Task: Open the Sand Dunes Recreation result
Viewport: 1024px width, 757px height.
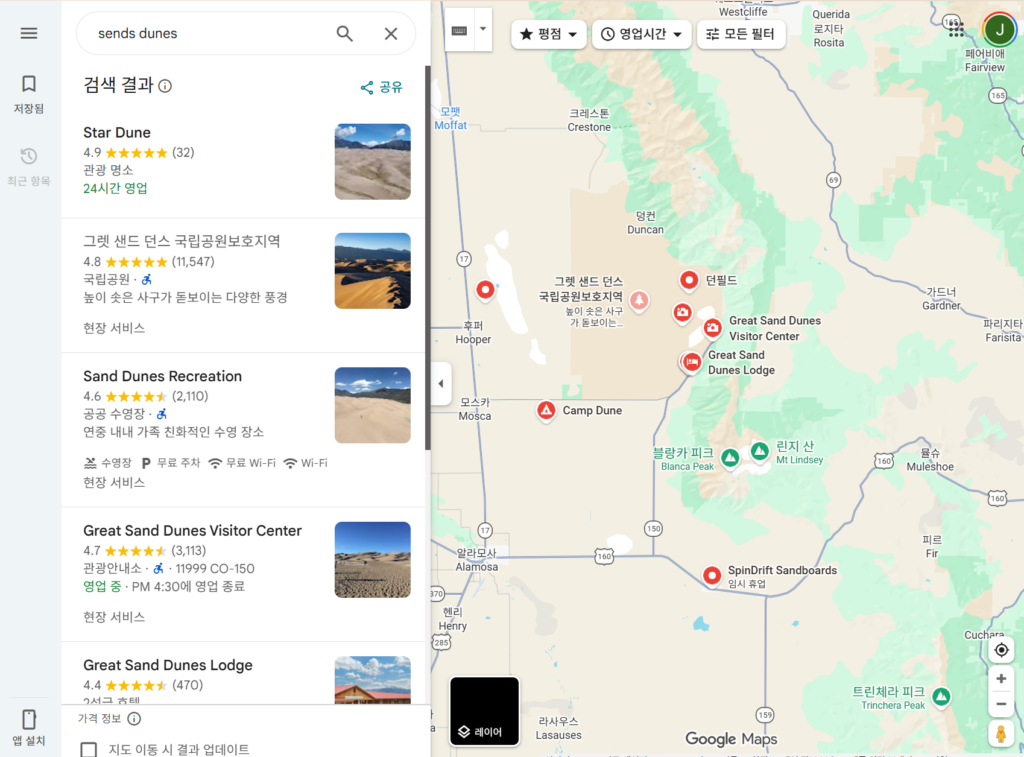Action: (162, 377)
